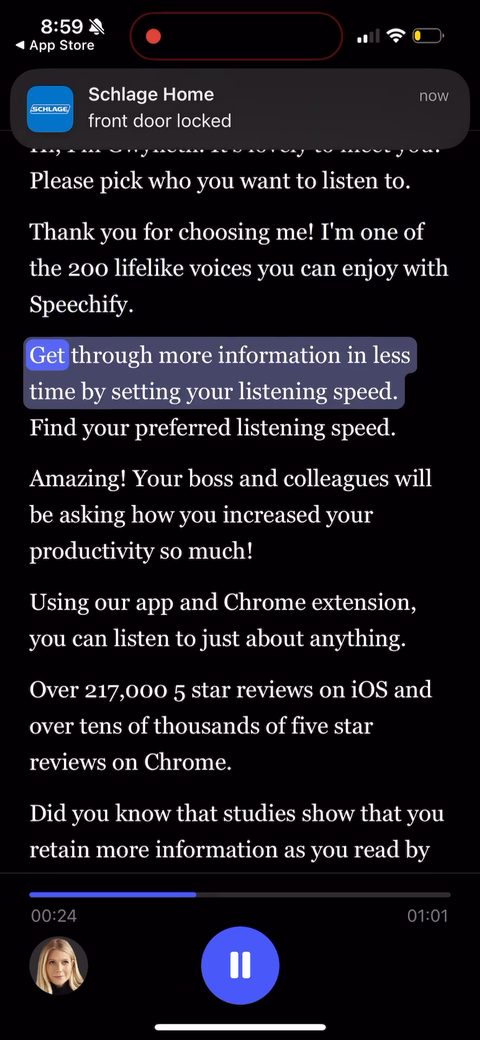Pause the audio playback
This screenshot has width=480, height=1040.
coord(239,965)
